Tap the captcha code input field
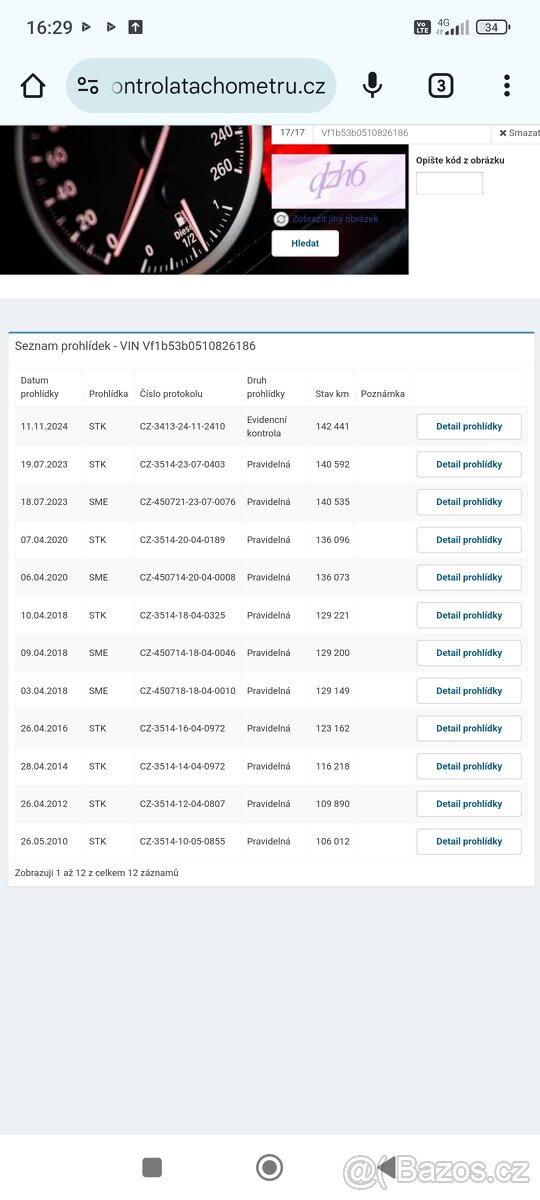This screenshot has height=1200, width=540. click(449, 183)
